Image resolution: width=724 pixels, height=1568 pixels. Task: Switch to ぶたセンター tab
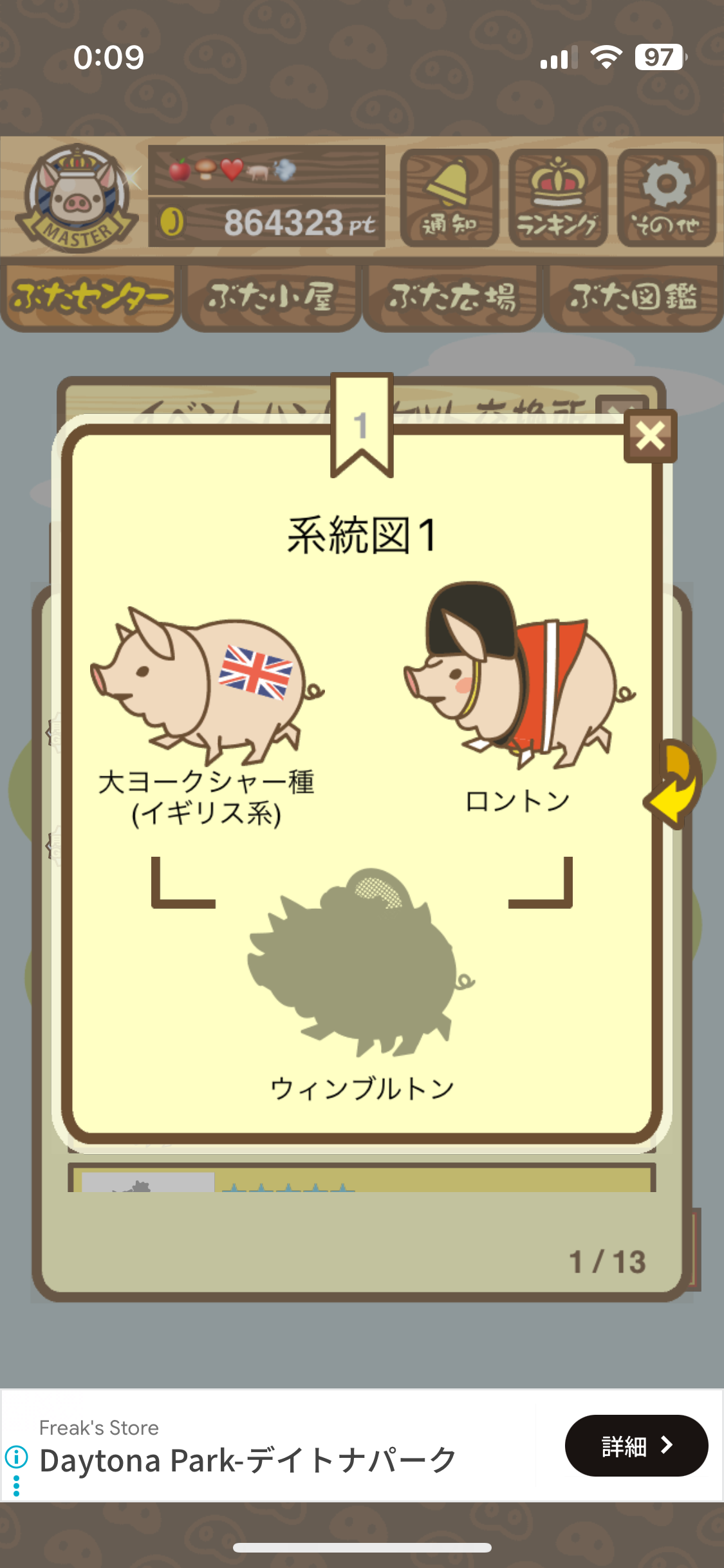tap(90, 297)
